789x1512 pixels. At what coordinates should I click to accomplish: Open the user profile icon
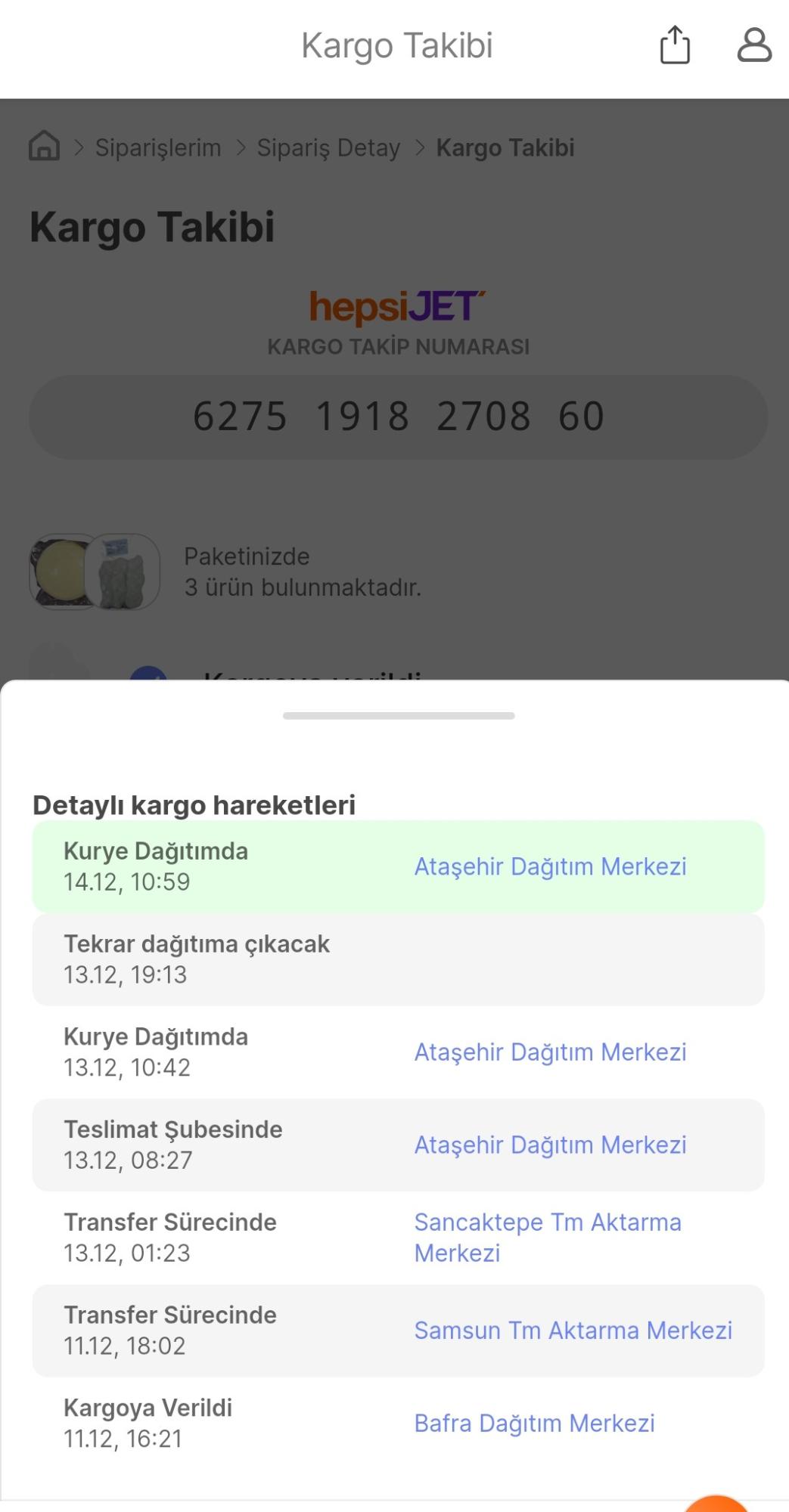pyautogui.click(x=753, y=45)
